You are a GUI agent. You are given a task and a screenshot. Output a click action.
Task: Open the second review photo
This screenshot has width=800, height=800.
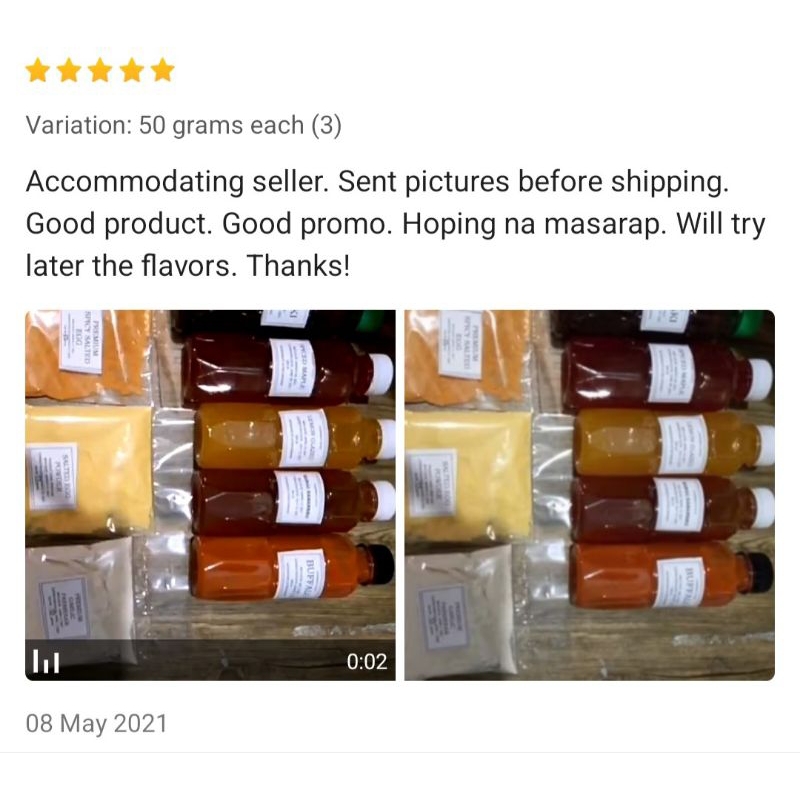coord(589,495)
